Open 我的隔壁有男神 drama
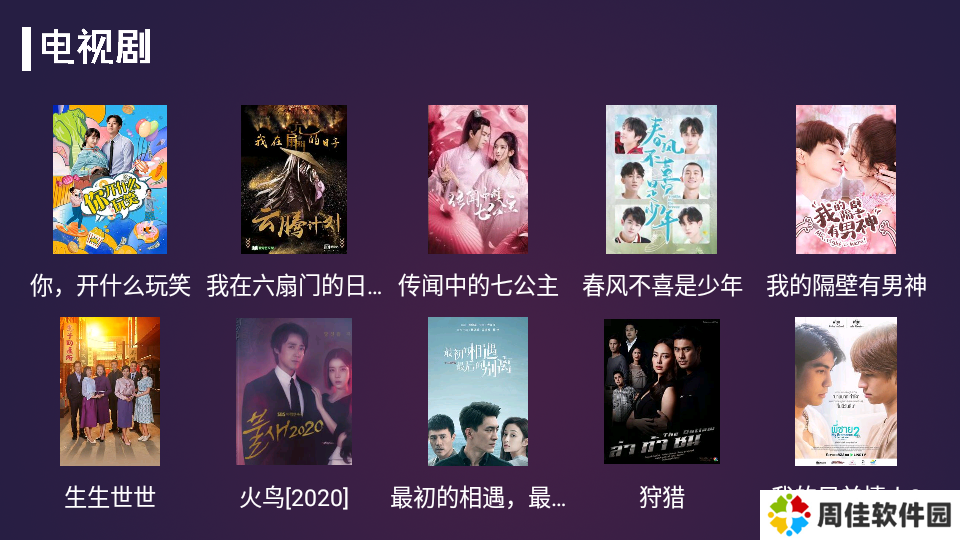Viewport: 960px width, 540px height. tap(846, 180)
